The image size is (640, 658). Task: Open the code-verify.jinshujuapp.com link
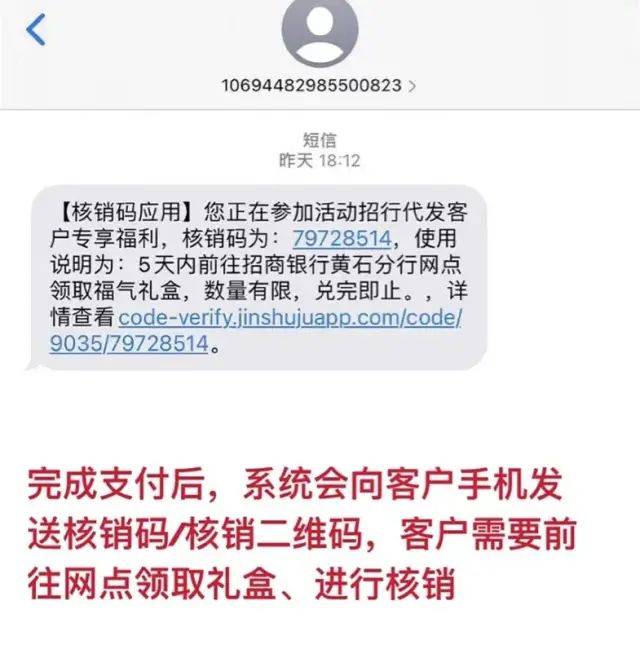pyautogui.click(x=290, y=318)
